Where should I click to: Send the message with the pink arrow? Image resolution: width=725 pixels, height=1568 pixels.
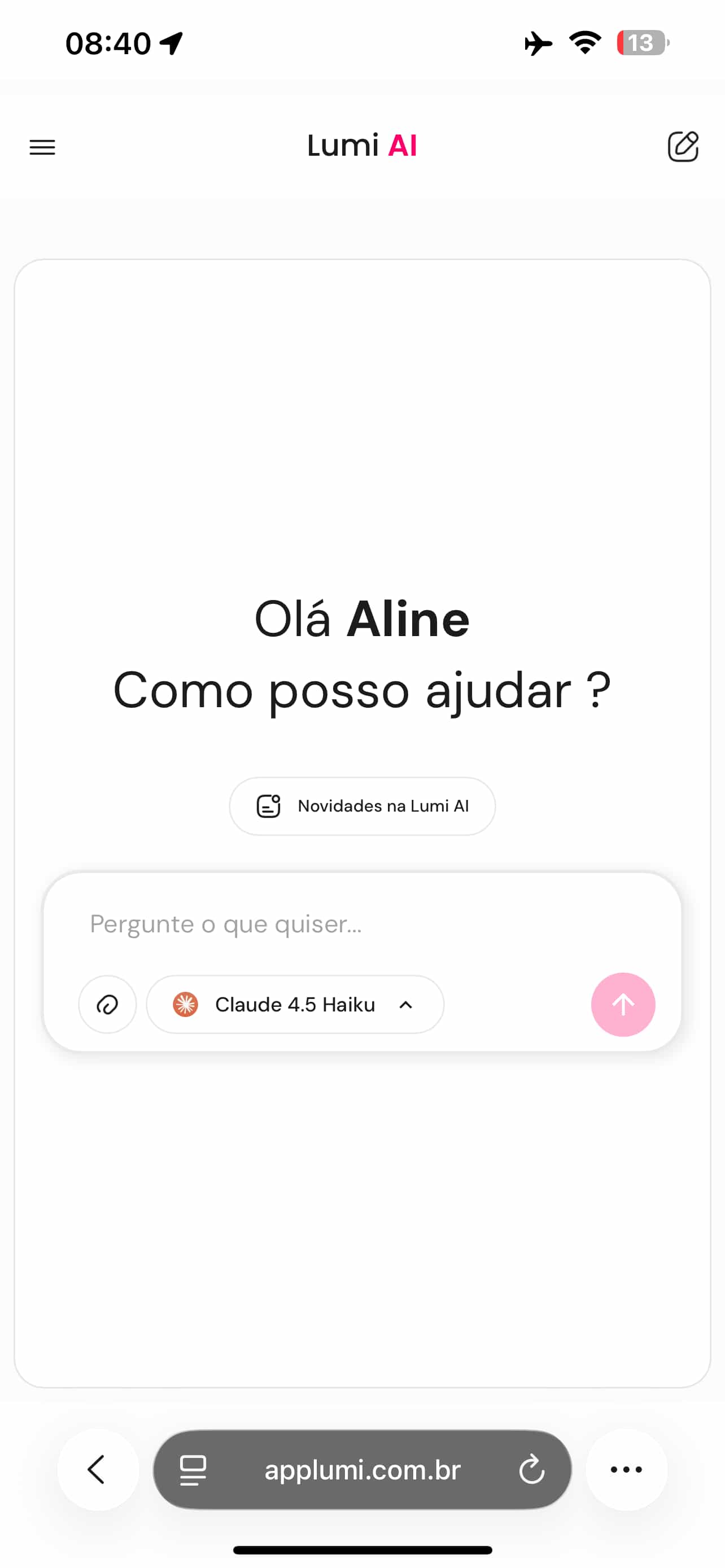[x=623, y=1004]
